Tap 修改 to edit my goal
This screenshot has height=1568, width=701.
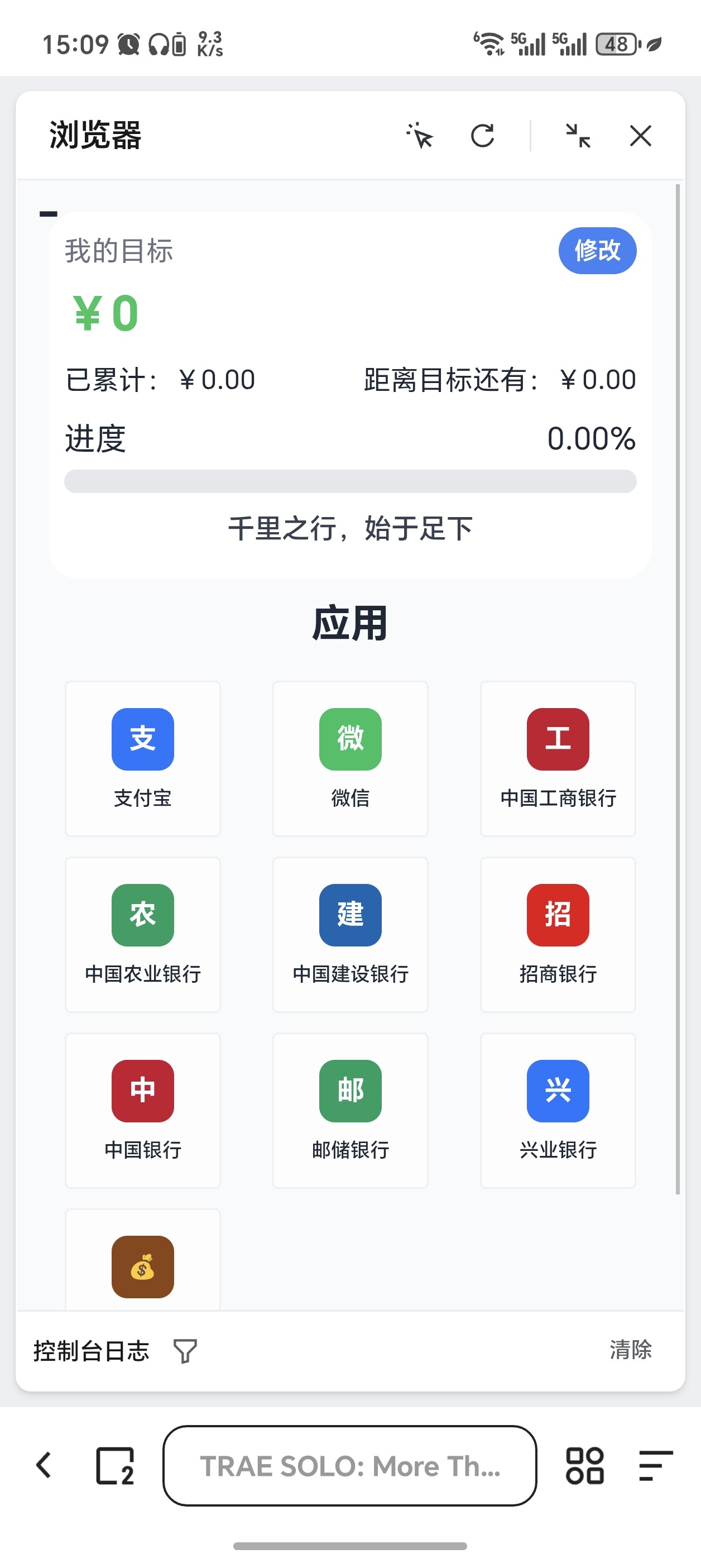pos(597,250)
